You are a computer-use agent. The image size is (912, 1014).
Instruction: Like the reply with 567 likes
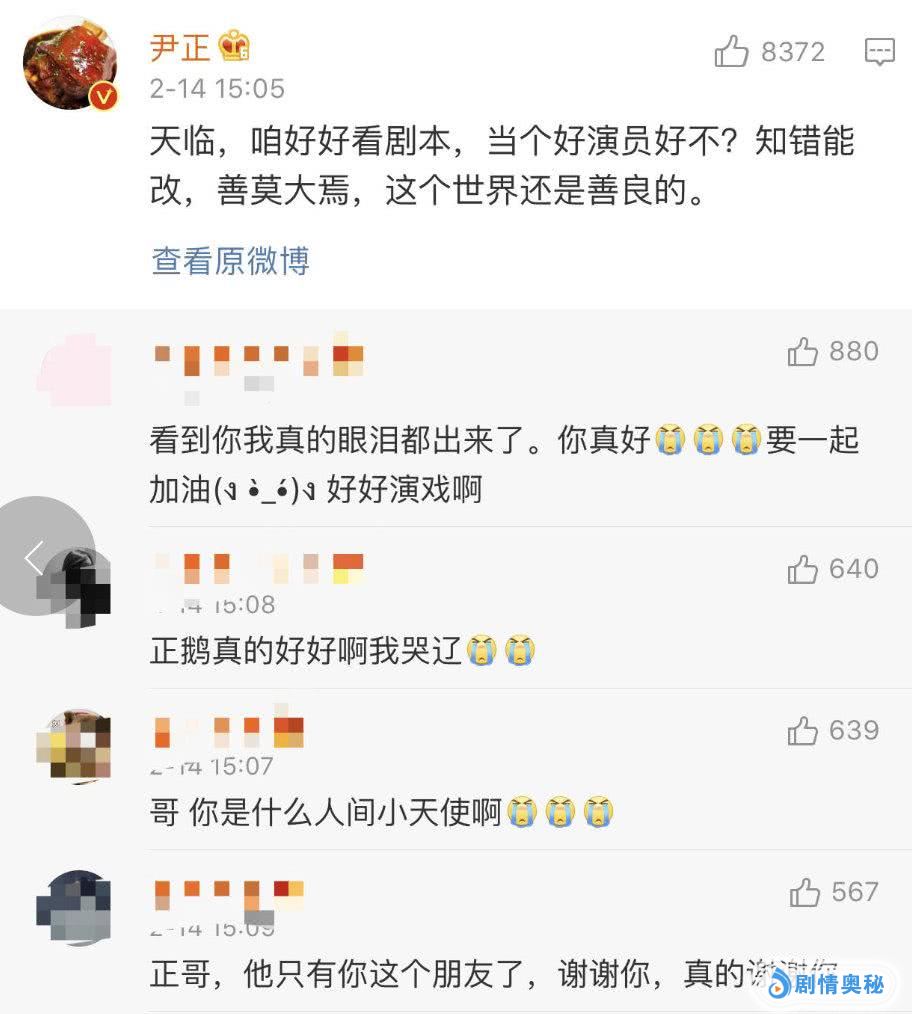tap(805, 892)
